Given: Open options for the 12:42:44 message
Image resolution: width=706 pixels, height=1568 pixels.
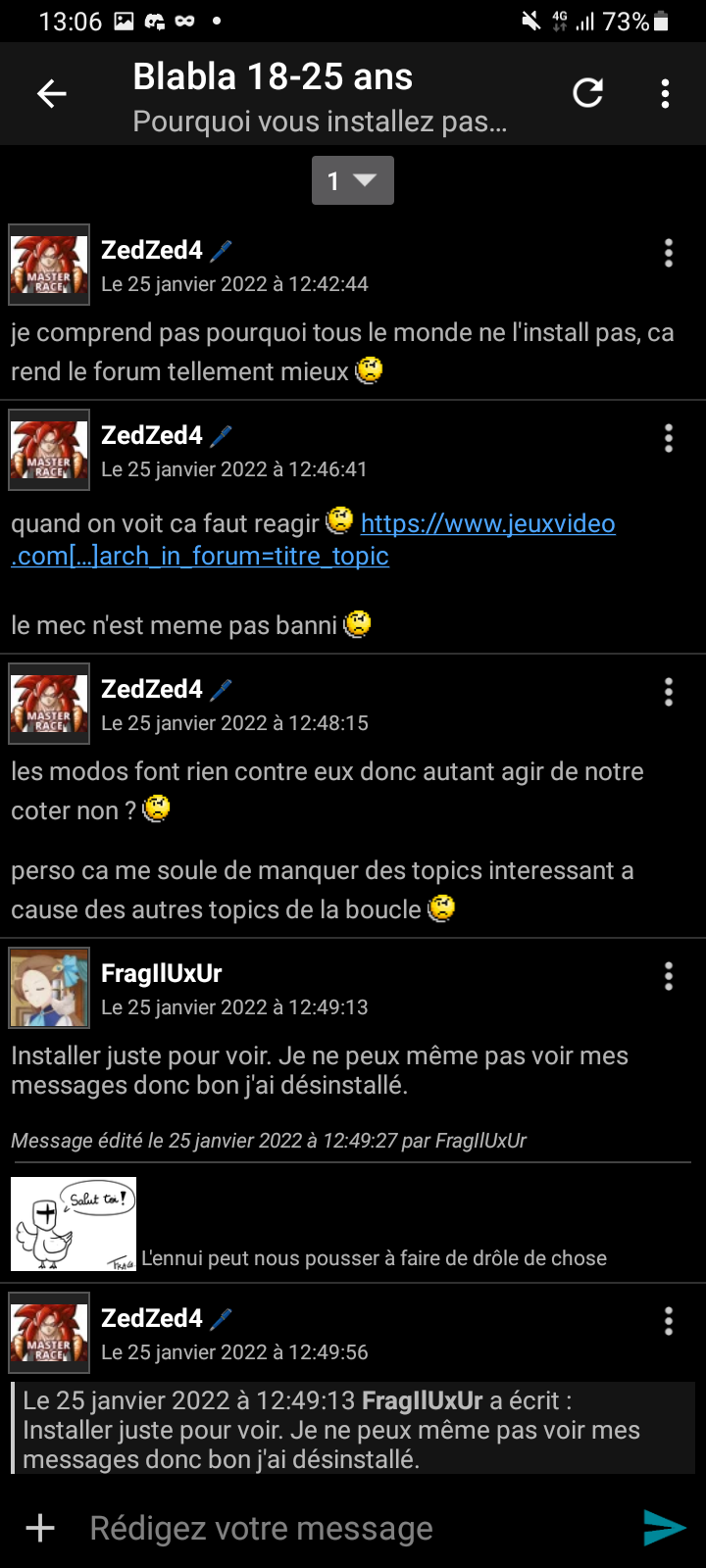Looking at the screenshot, I should (669, 254).
